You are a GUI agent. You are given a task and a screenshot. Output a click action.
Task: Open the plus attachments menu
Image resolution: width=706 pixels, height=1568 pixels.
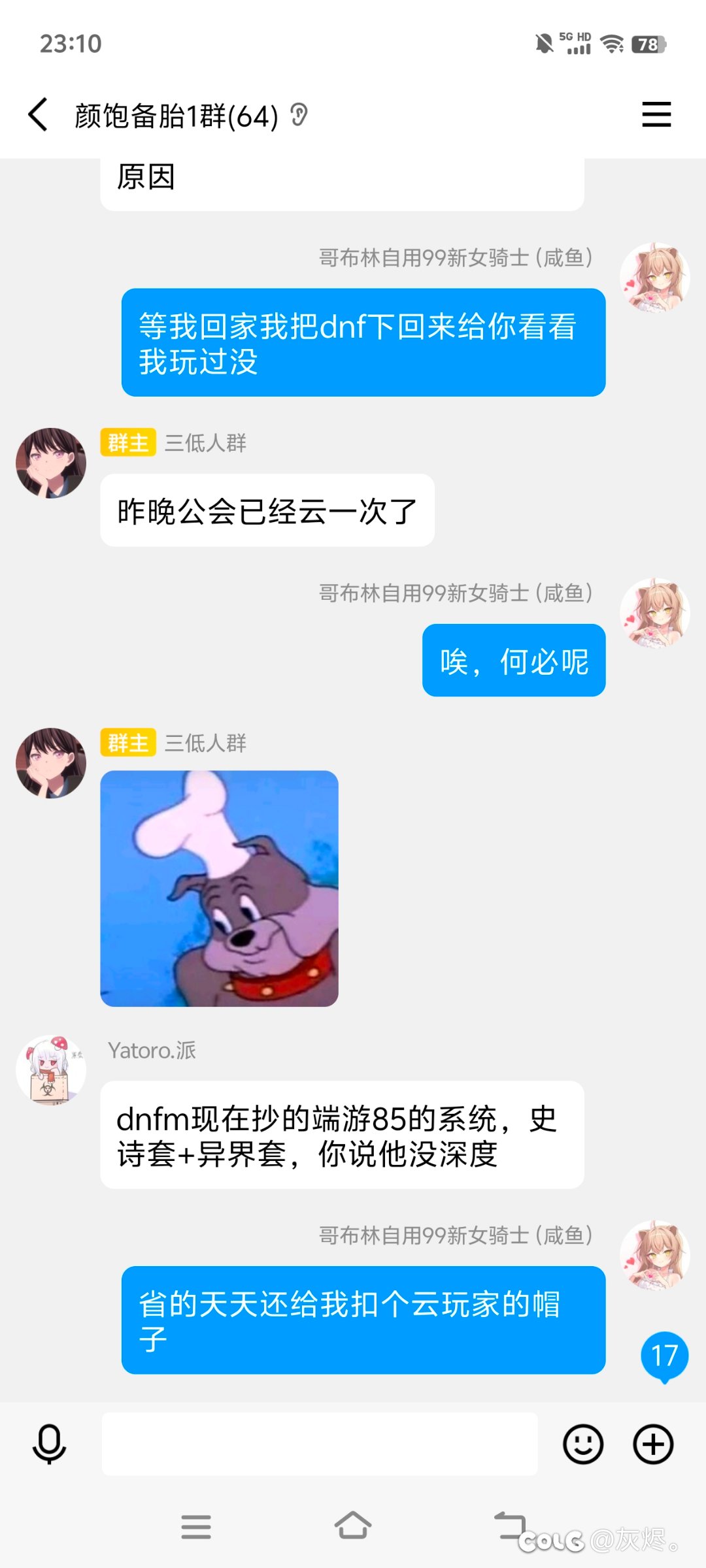pyautogui.click(x=653, y=1444)
